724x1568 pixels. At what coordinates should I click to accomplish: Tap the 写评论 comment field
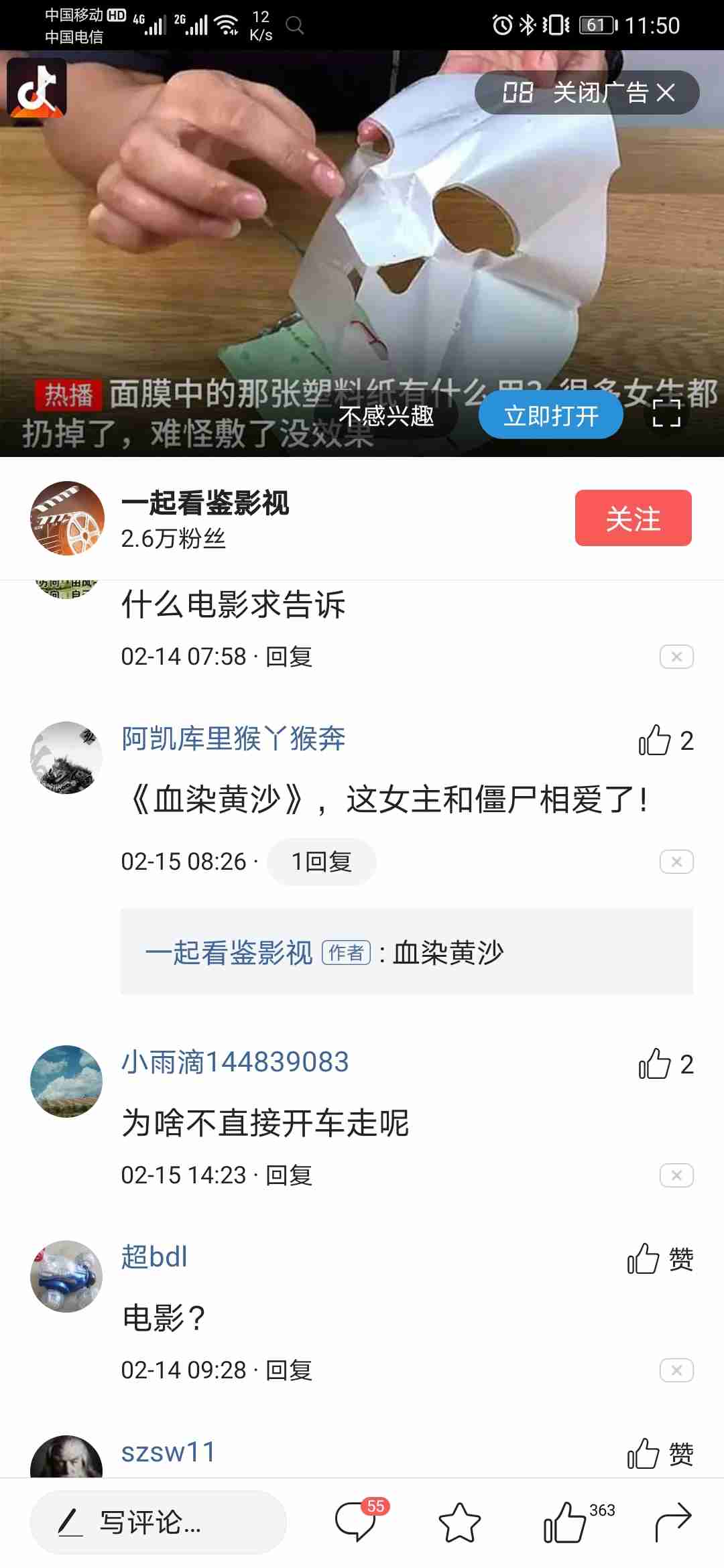[x=158, y=1522]
